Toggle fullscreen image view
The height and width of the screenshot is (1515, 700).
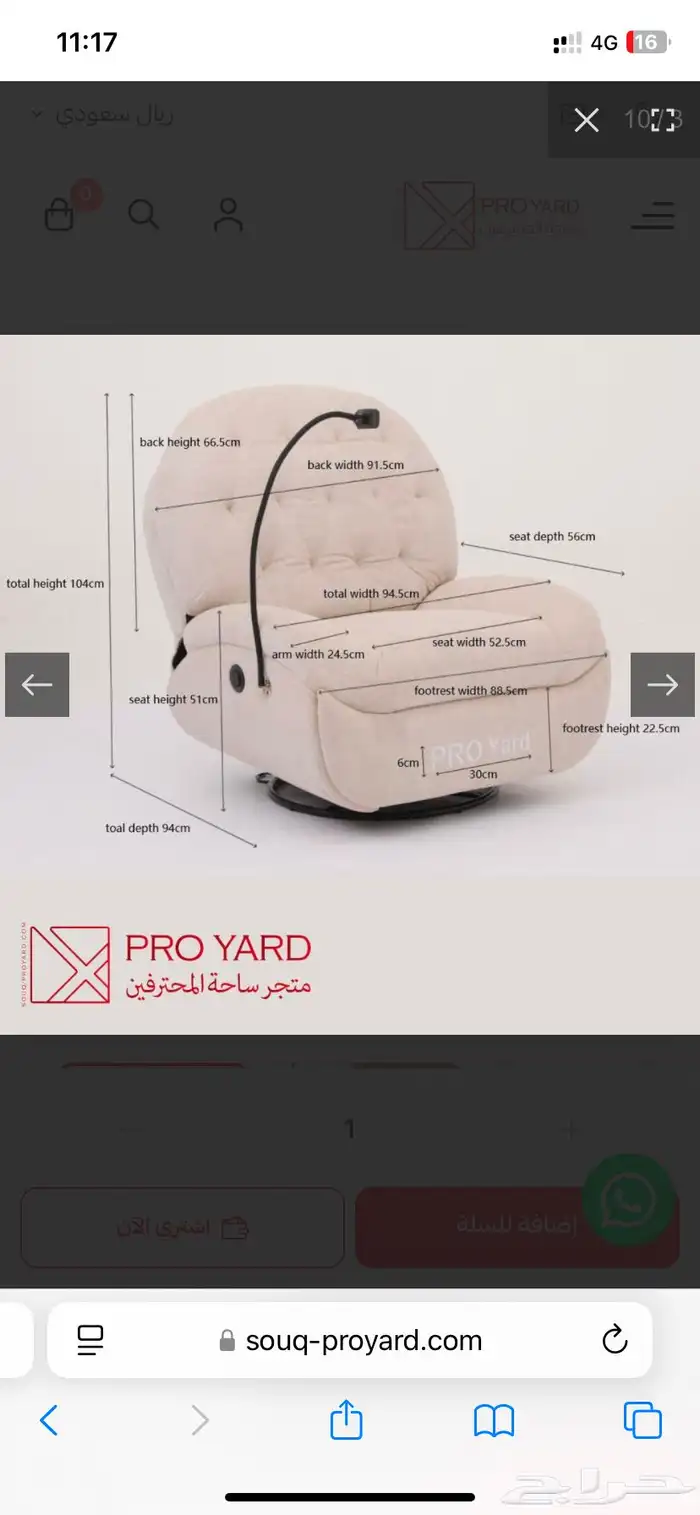tap(662, 121)
